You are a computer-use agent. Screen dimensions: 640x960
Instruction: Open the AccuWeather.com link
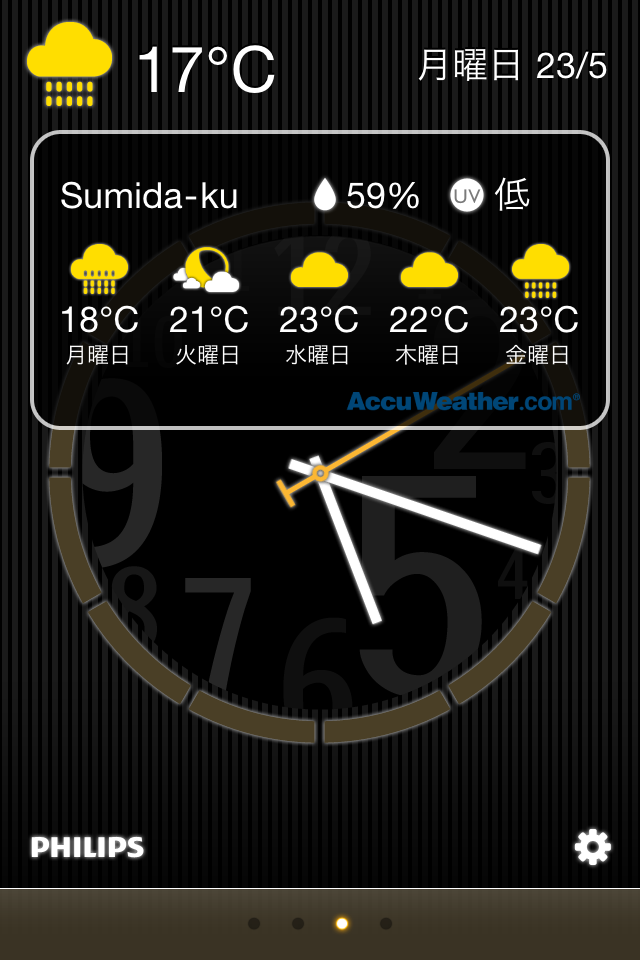[x=463, y=401]
